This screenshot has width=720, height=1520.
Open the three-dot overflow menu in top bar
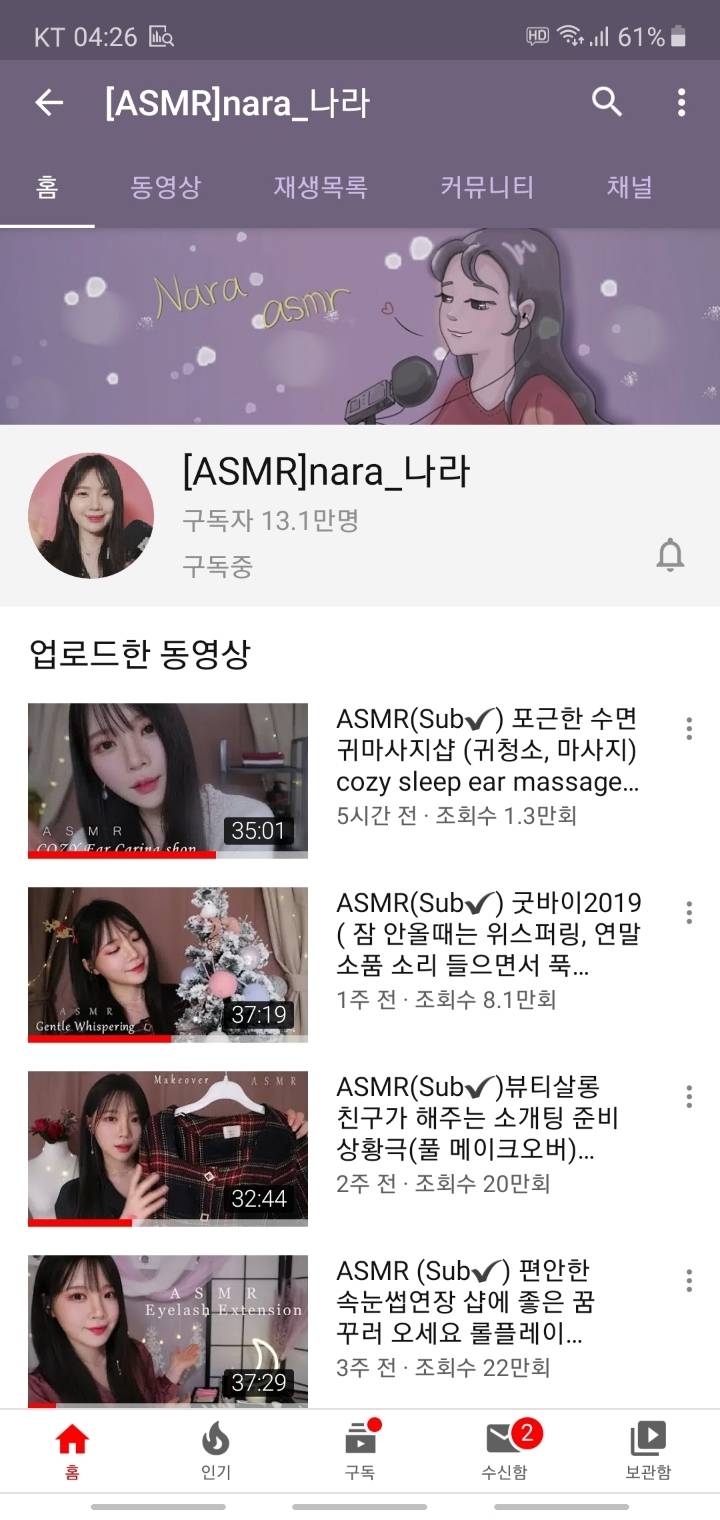(679, 103)
